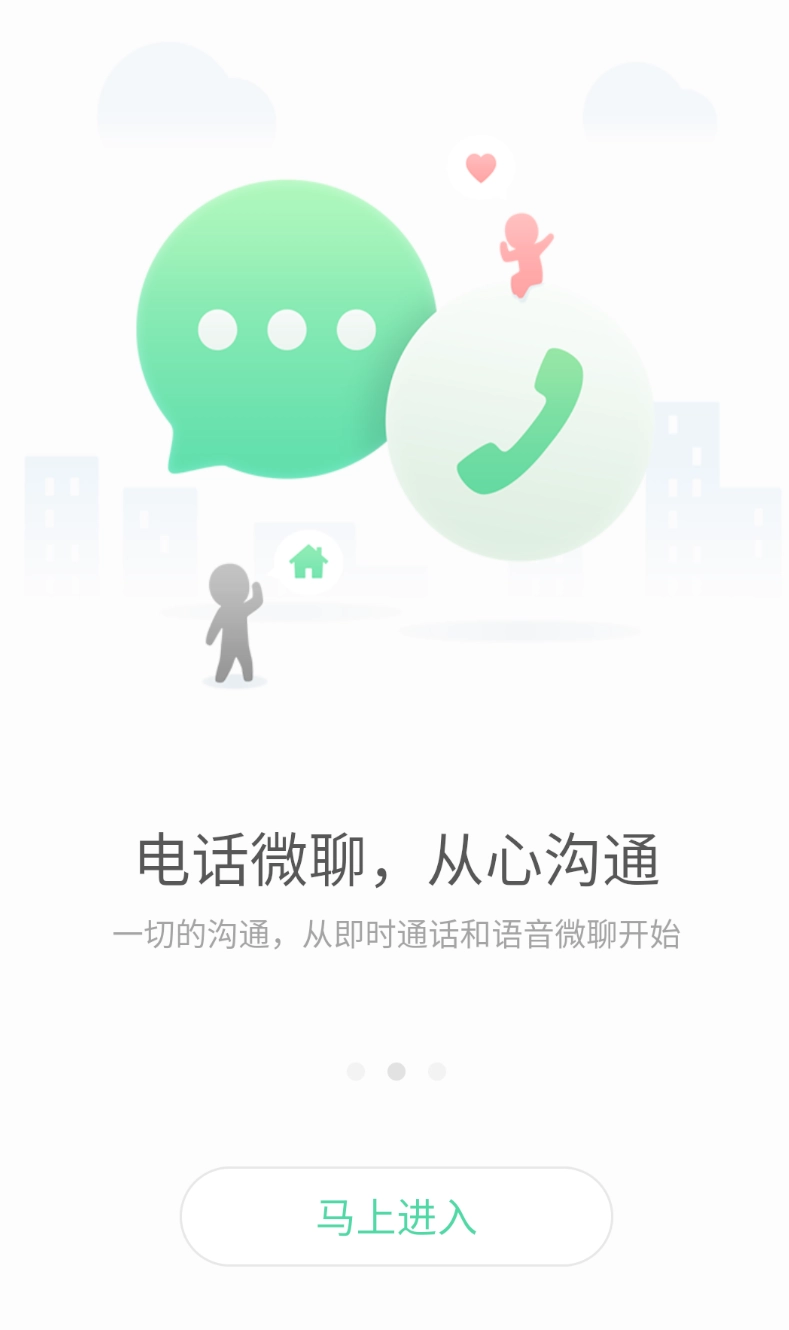
Task: Select the first page indicator dot
Action: 355,1069
